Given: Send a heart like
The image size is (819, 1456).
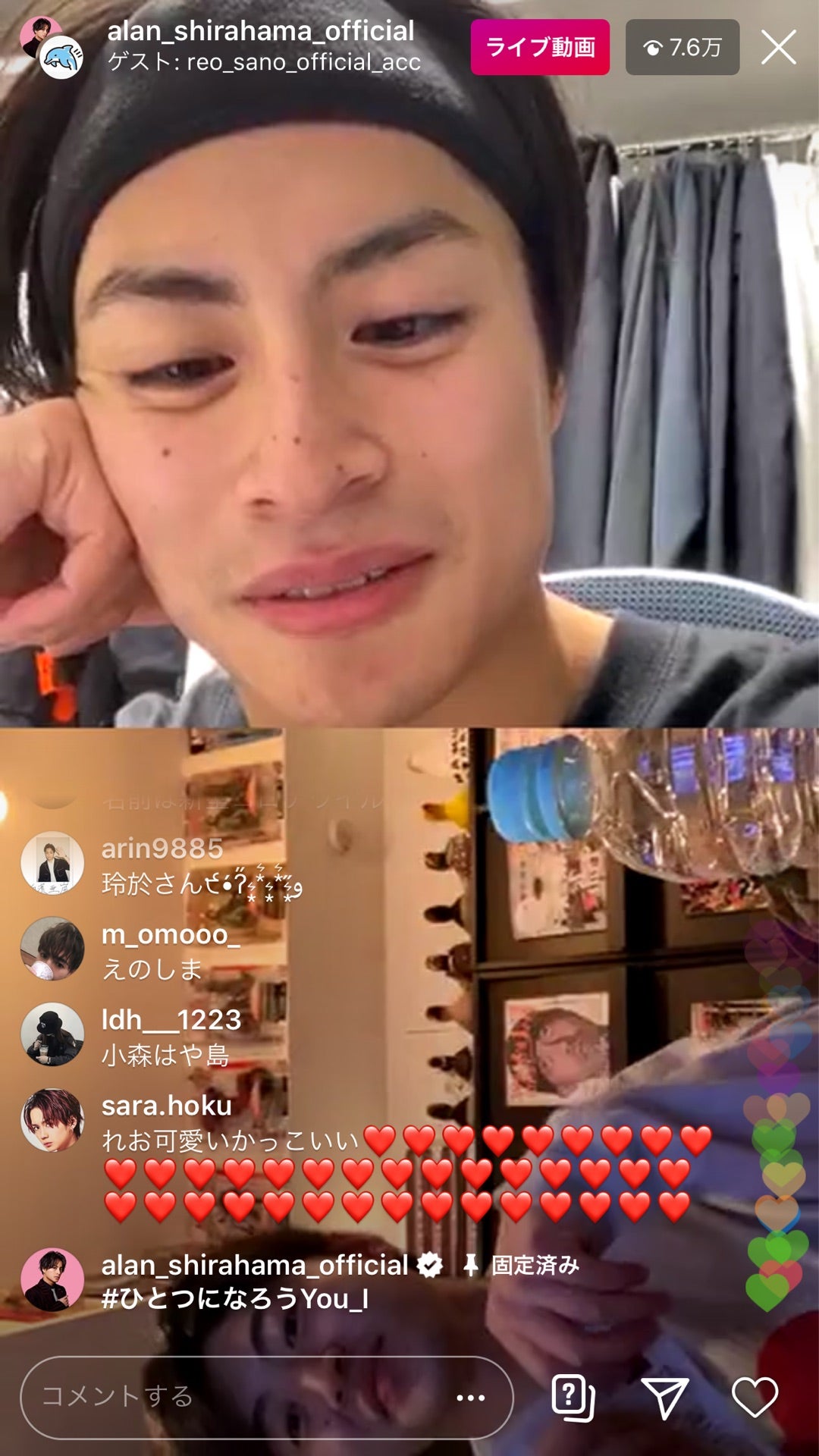Looking at the screenshot, I should coord(755,1396).
